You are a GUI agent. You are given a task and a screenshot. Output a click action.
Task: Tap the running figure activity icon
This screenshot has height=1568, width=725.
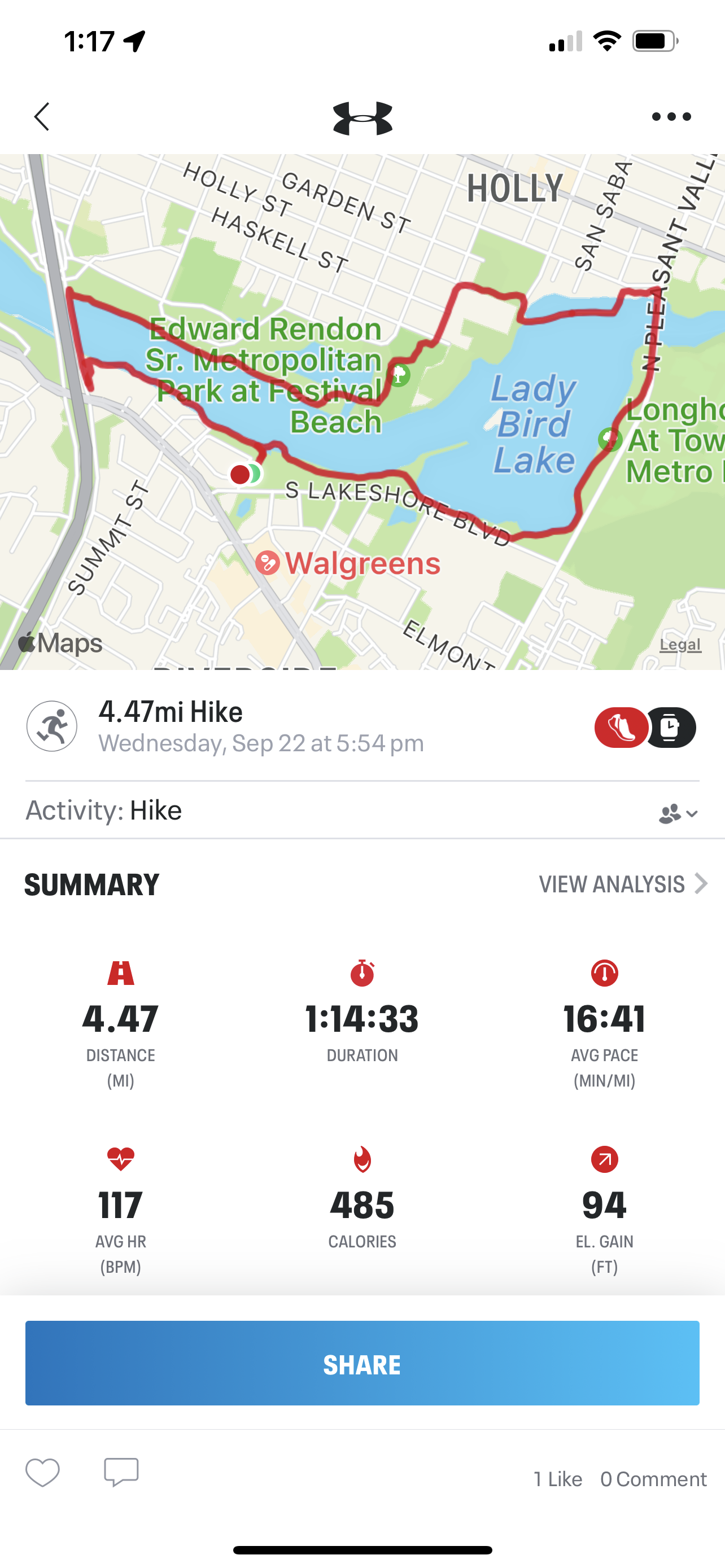tap(52, 726)
